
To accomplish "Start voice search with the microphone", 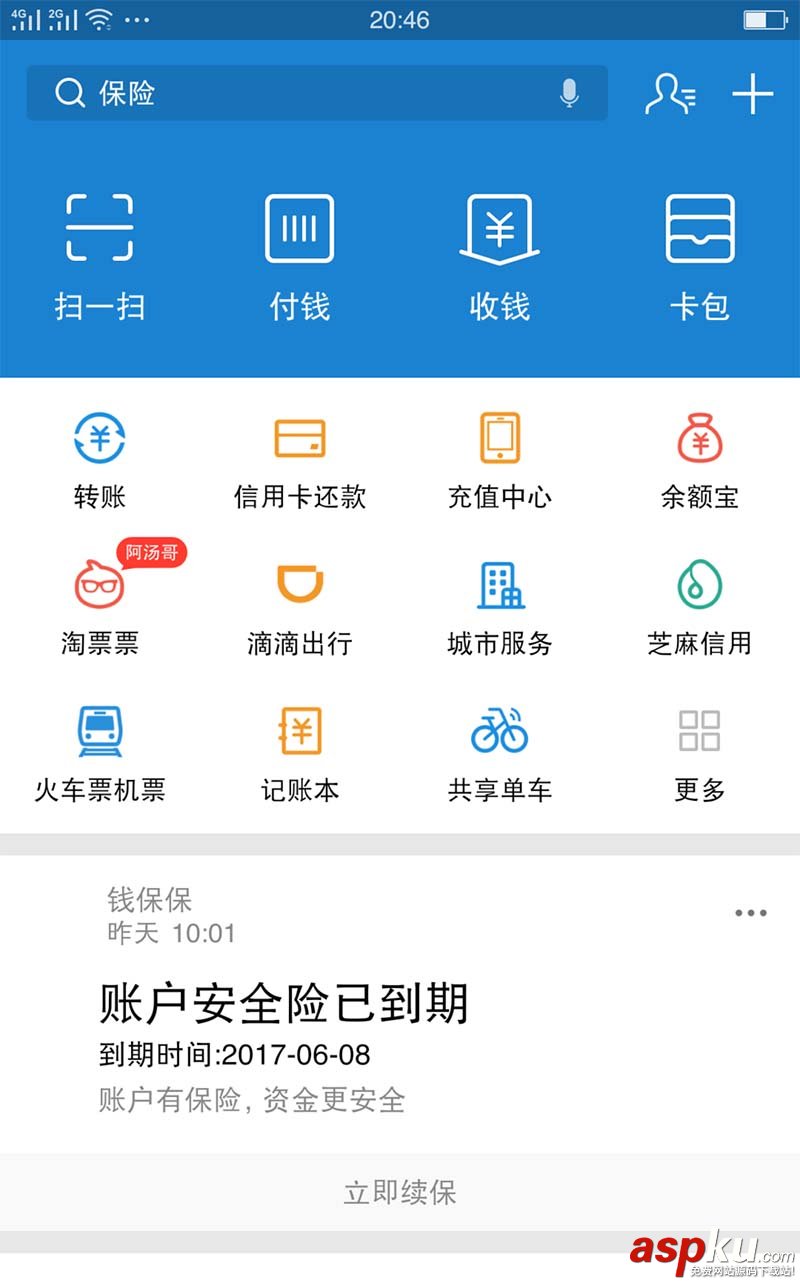I will tap(569, 93).
